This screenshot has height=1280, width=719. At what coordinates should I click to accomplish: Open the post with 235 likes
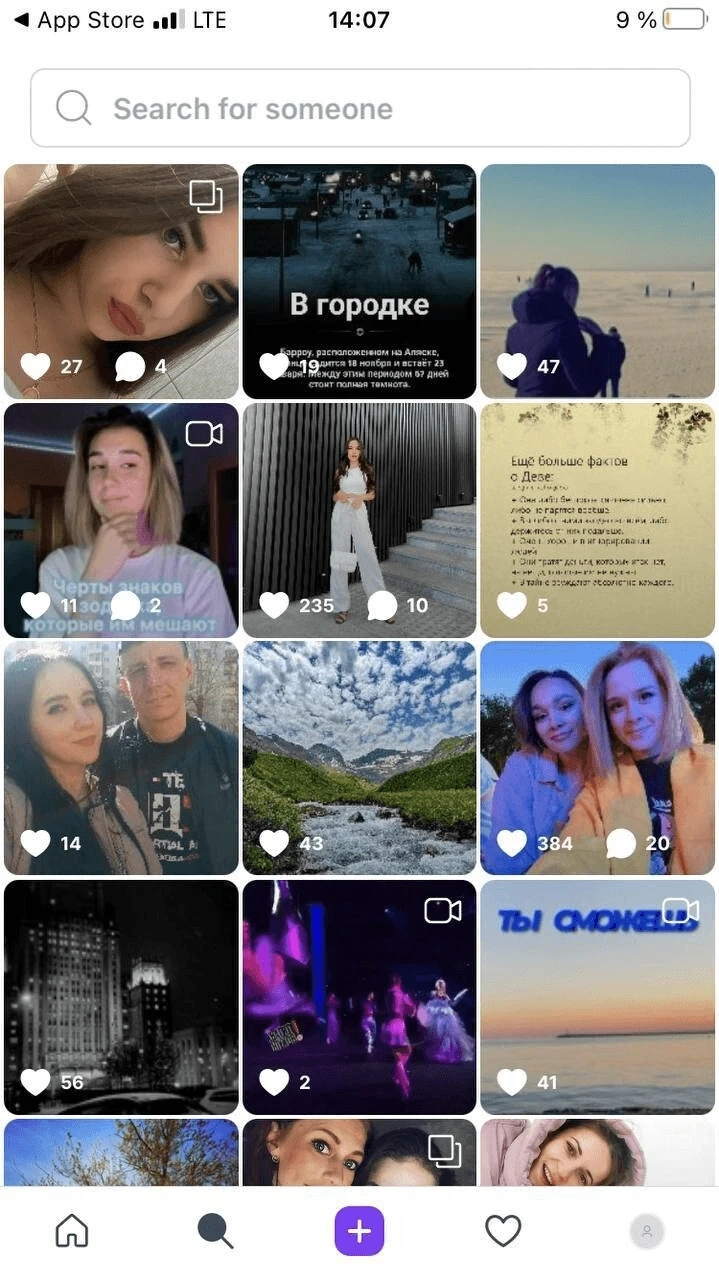[x=359, y=520]
